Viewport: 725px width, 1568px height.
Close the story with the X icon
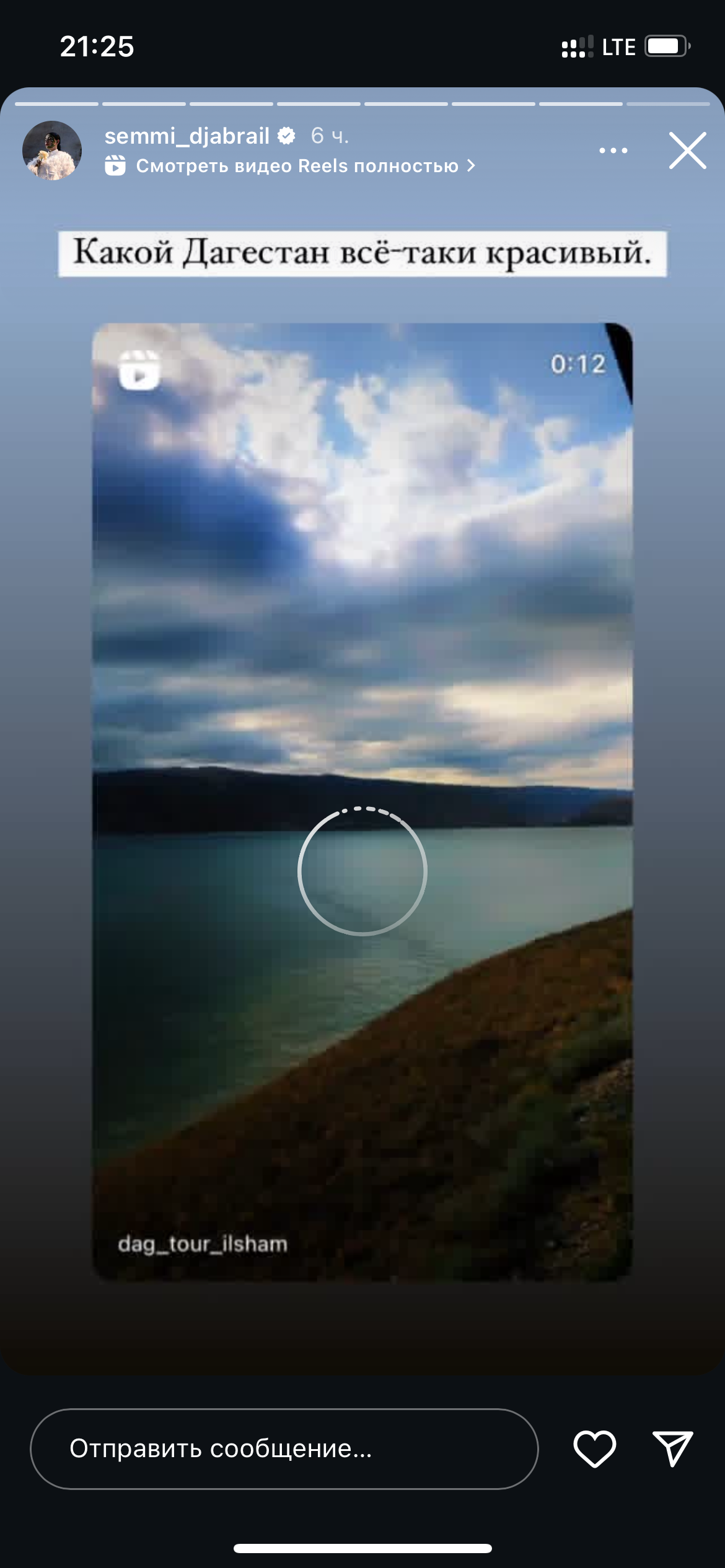(687, 150)
